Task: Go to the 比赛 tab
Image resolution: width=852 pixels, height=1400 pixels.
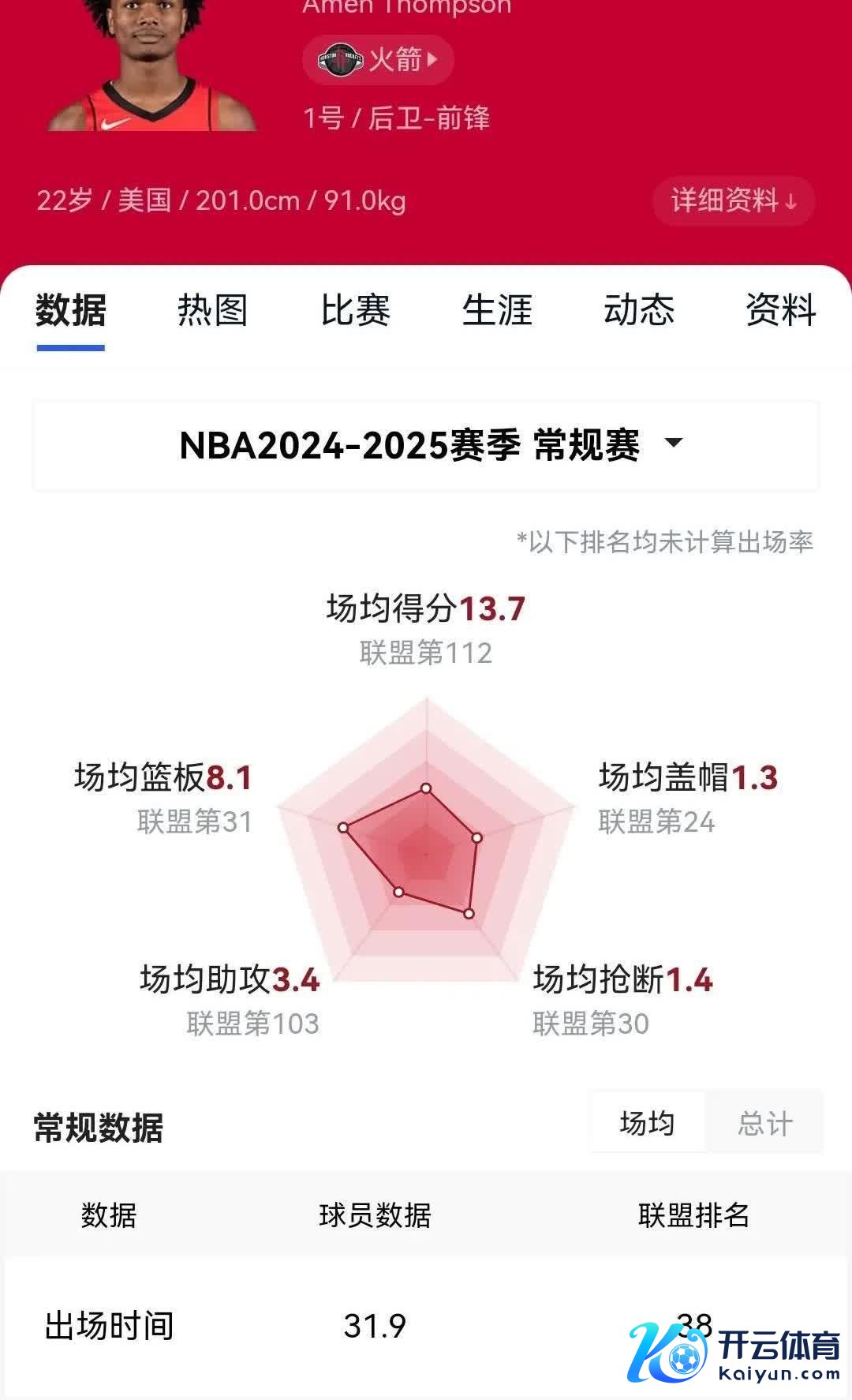Action: click(x=355, y=310)
